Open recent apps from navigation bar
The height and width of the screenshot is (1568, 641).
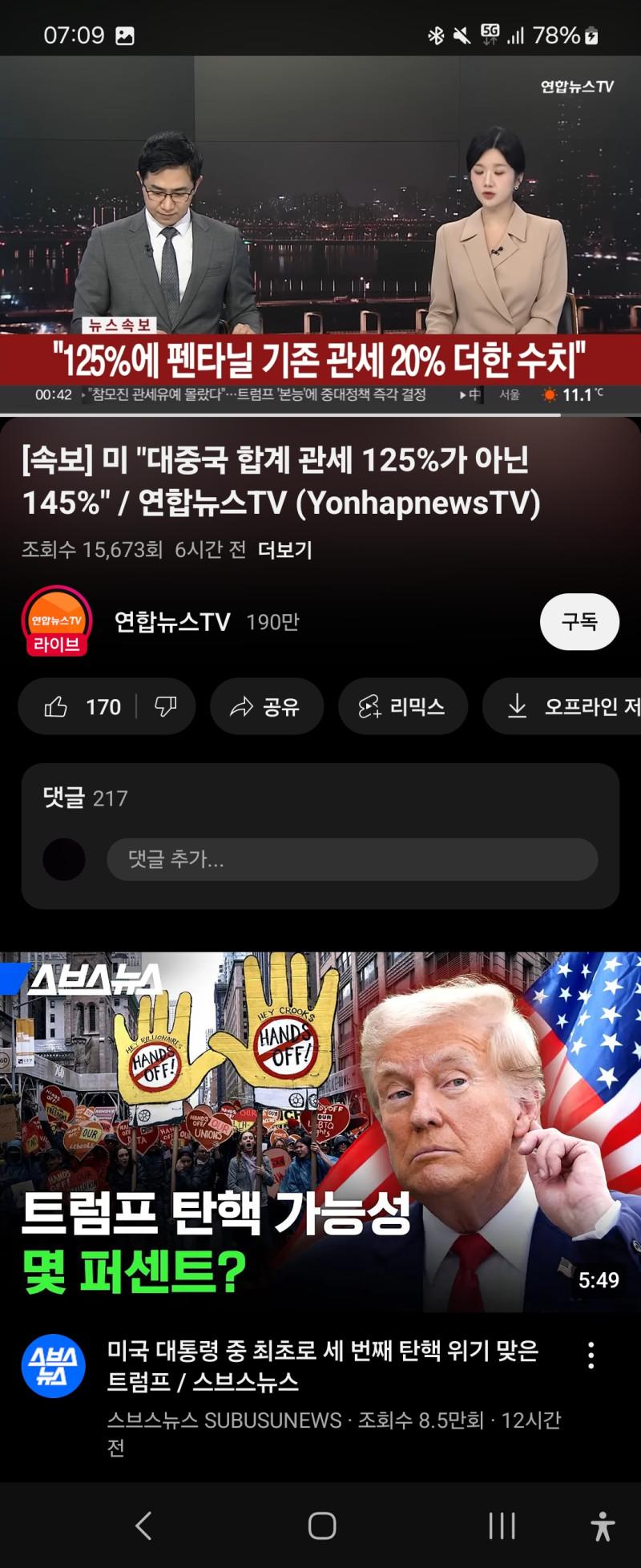502,1526
